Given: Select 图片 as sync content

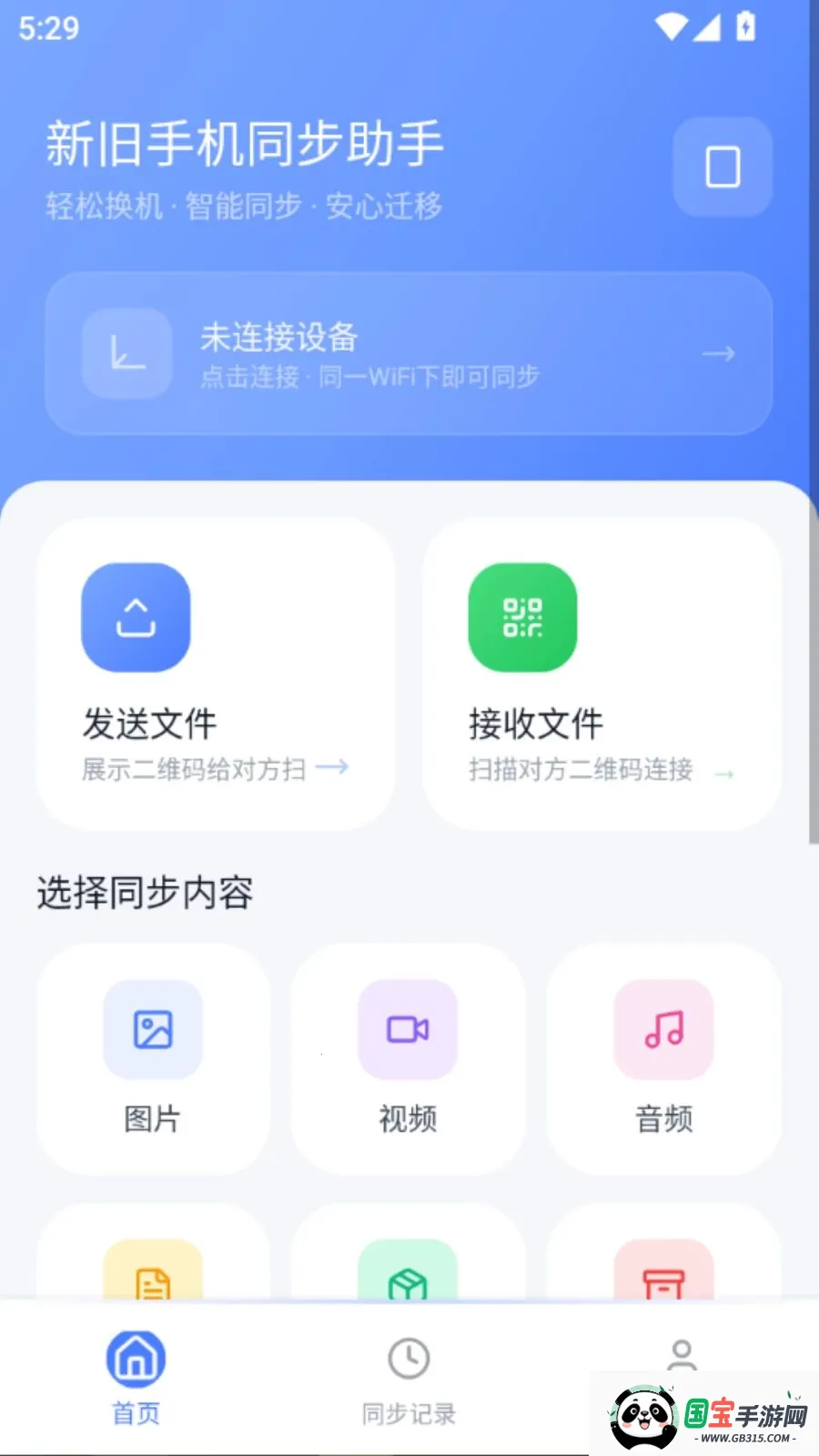Looking at the screenshot, I should pyautogui.click(x=153, y=1058).
